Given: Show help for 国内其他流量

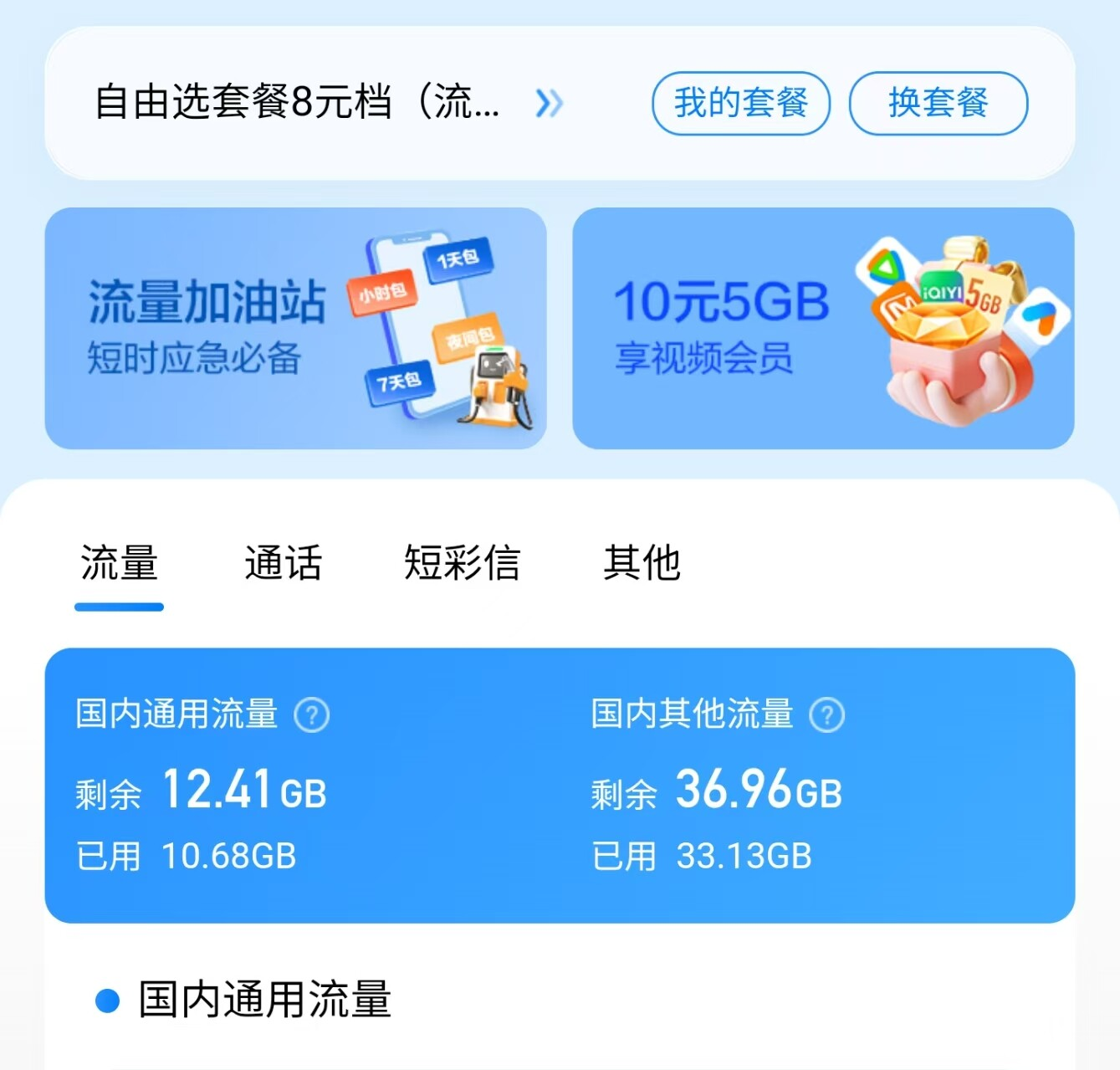Looking at the screenshot, I should point(827,715).
